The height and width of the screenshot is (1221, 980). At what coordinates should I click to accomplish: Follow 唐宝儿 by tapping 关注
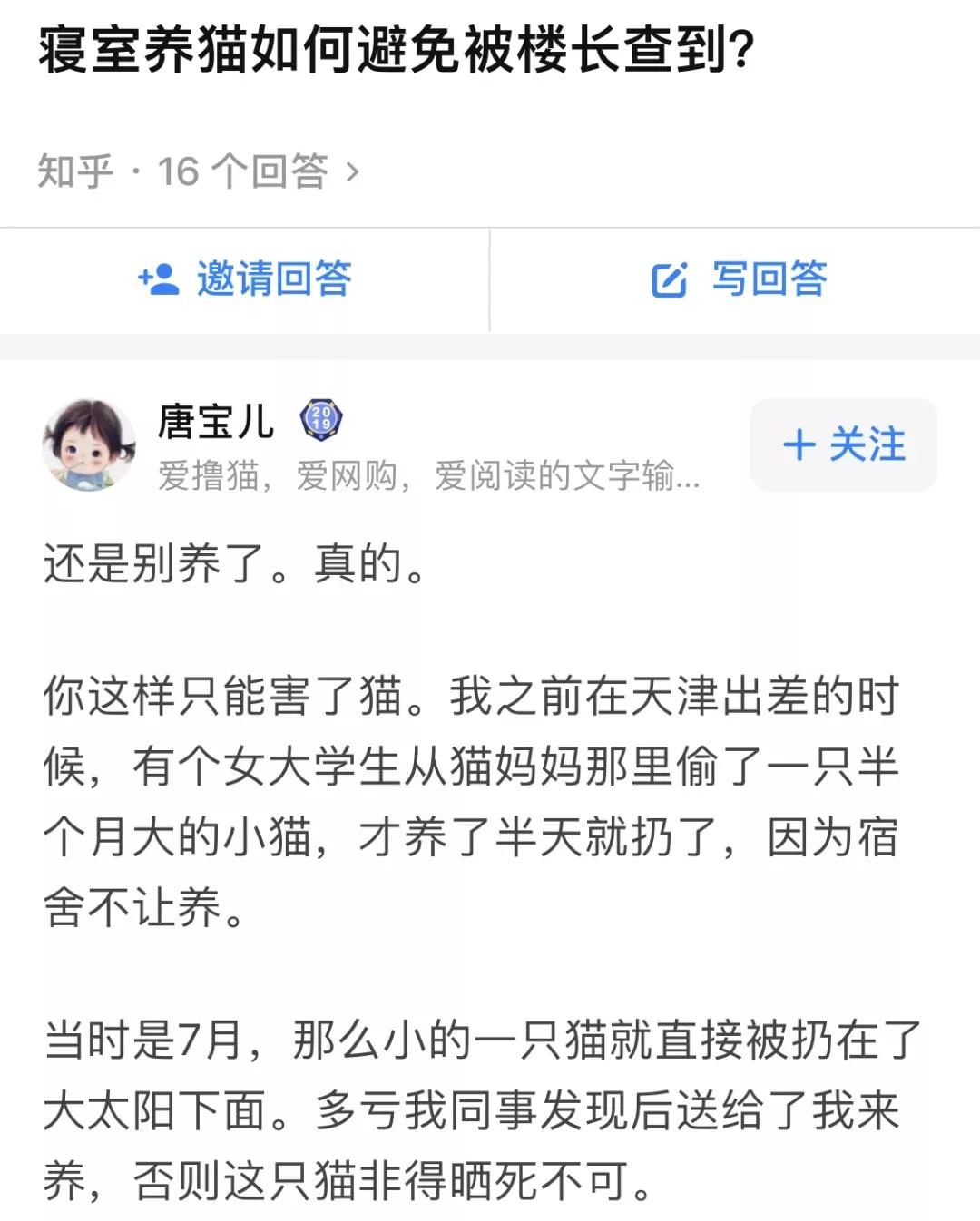point(842,444)
